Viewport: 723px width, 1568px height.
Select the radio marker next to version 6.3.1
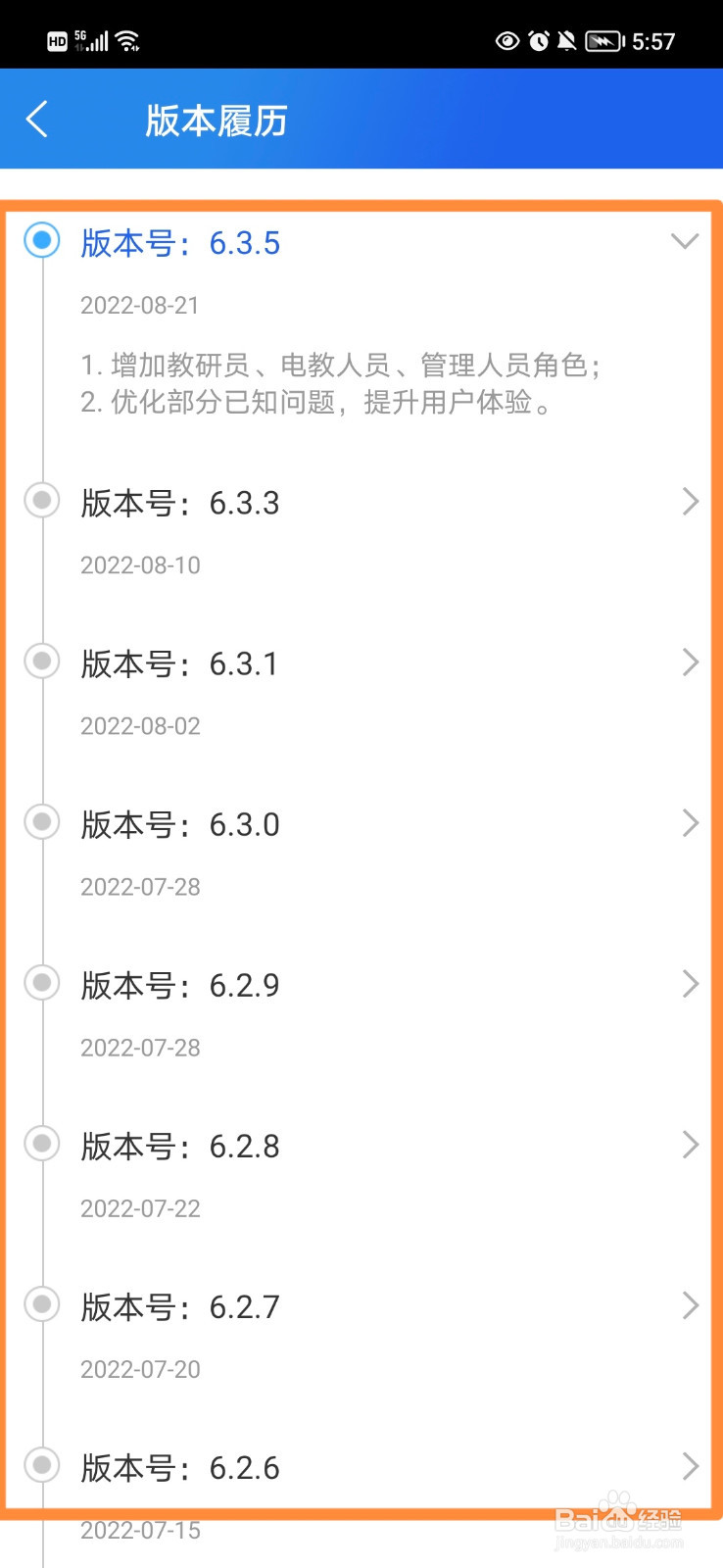click(41, 661)
